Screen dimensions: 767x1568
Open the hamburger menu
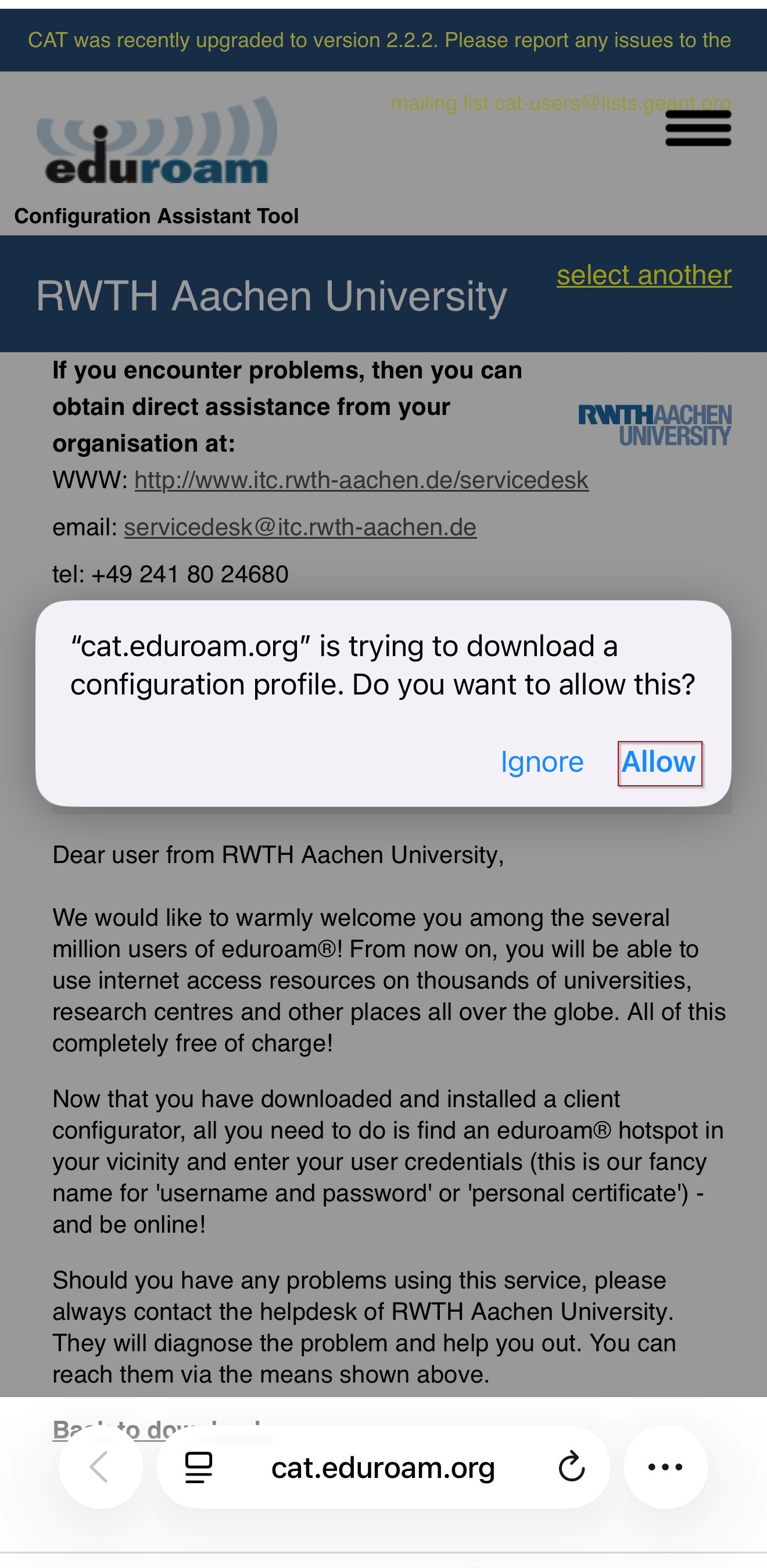tap(698, 129)
